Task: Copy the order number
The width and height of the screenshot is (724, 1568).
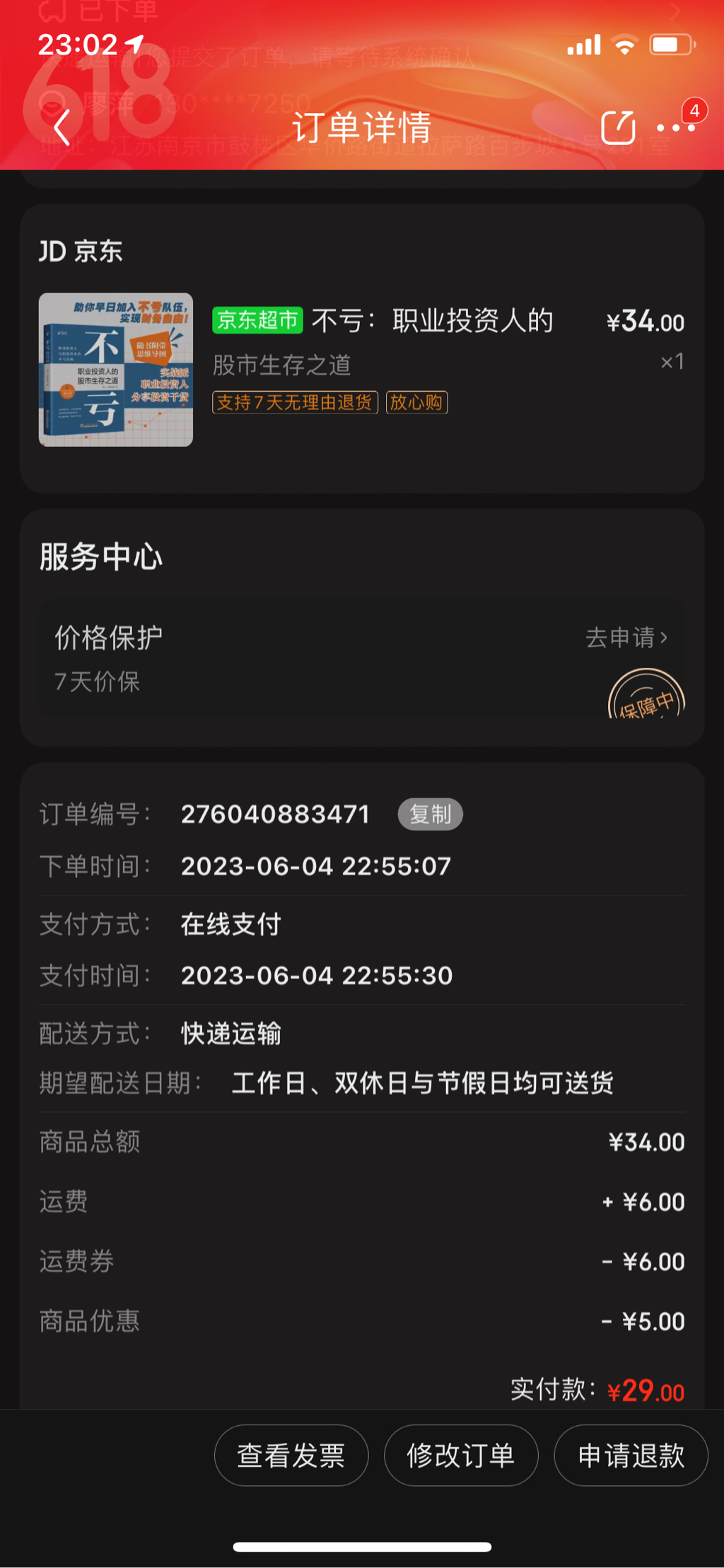Action: click(430, 814)
